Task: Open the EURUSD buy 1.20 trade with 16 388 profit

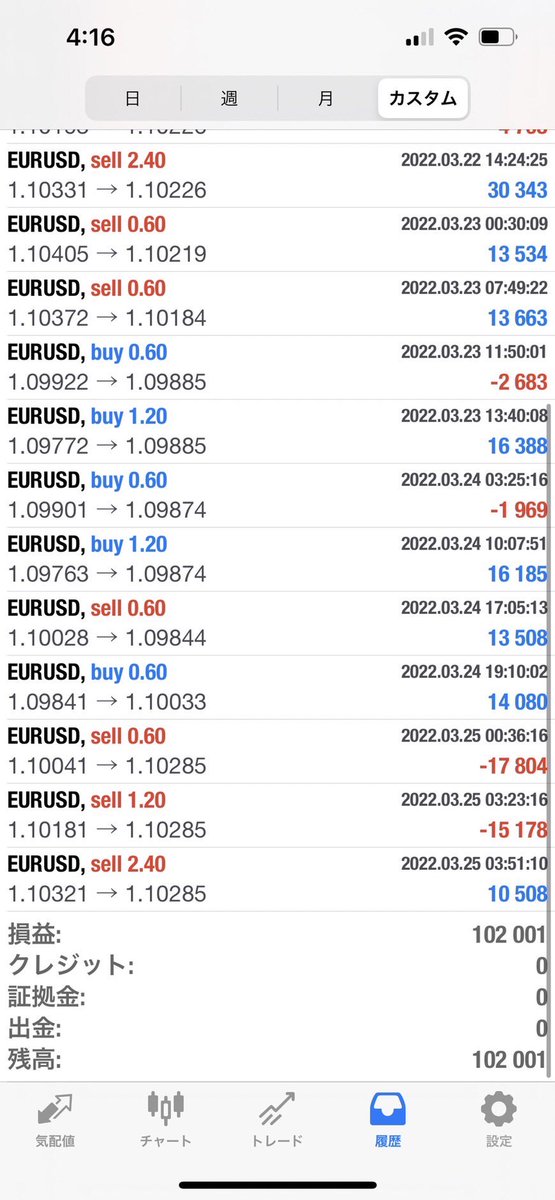Action: tap(277, 431)
